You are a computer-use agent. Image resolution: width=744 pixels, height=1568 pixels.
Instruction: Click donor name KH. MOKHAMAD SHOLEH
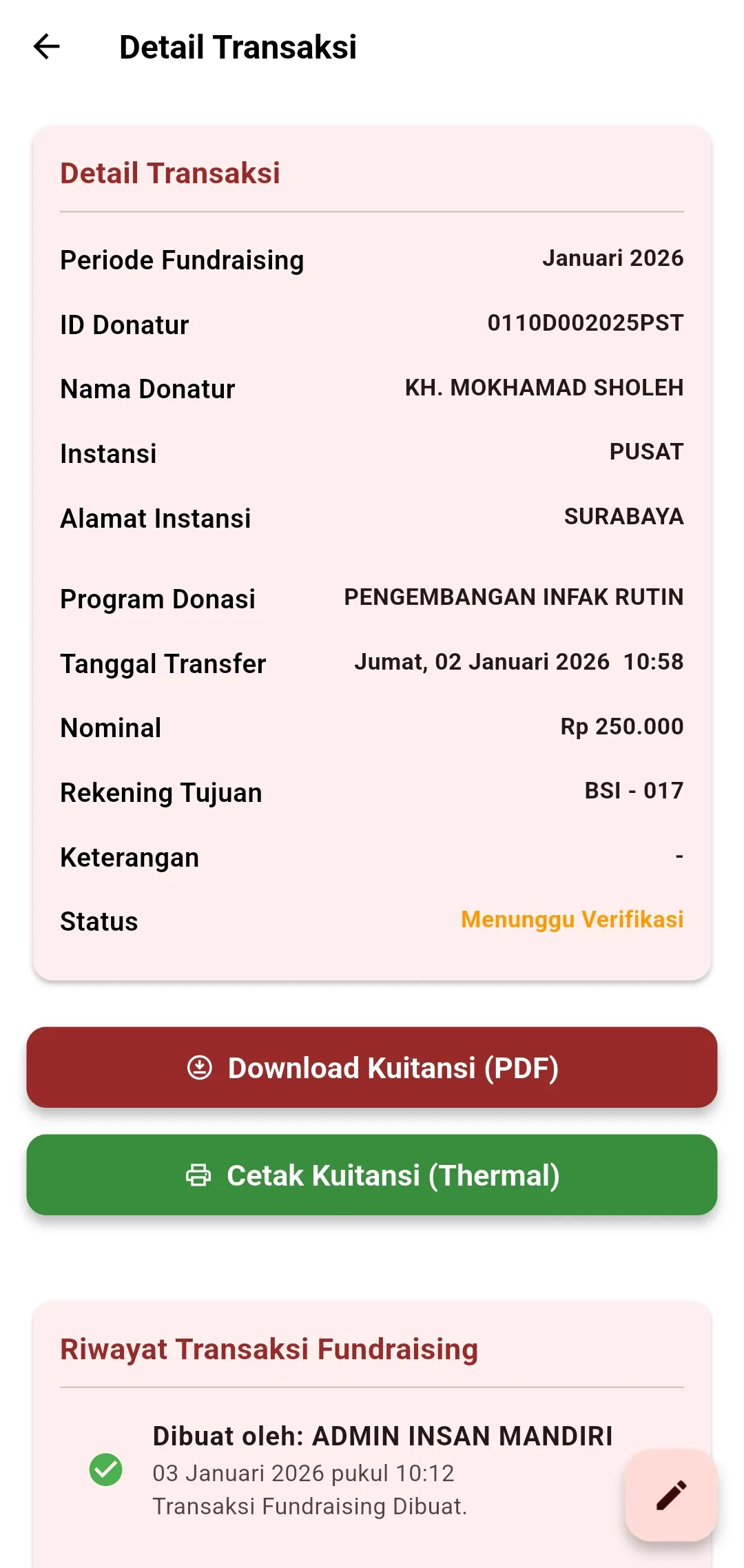point(544,387)
